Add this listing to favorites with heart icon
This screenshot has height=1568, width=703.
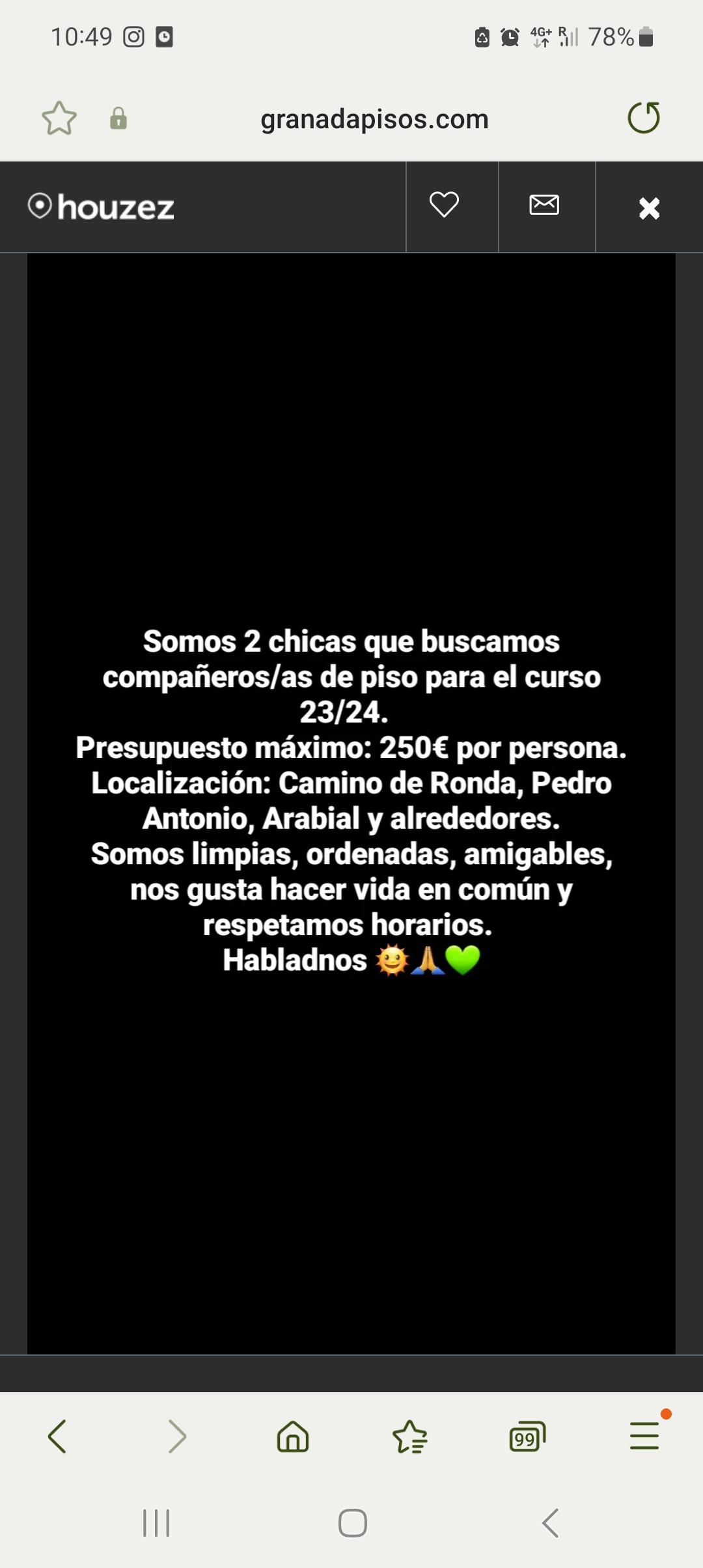click(x=445, y=205)
